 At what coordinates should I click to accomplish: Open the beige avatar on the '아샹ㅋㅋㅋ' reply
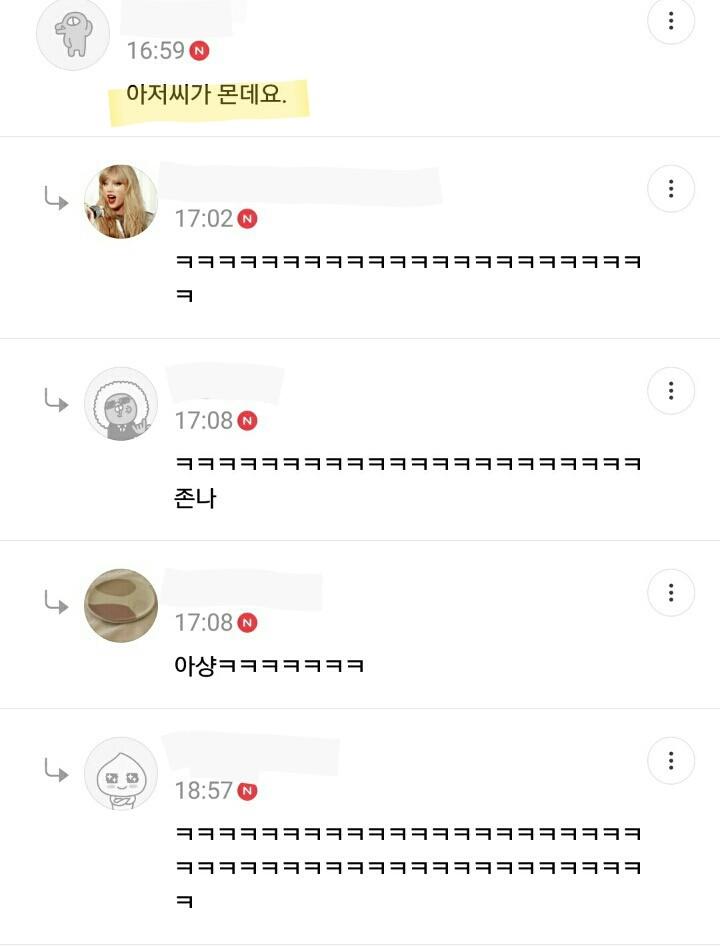pos(121,606)
